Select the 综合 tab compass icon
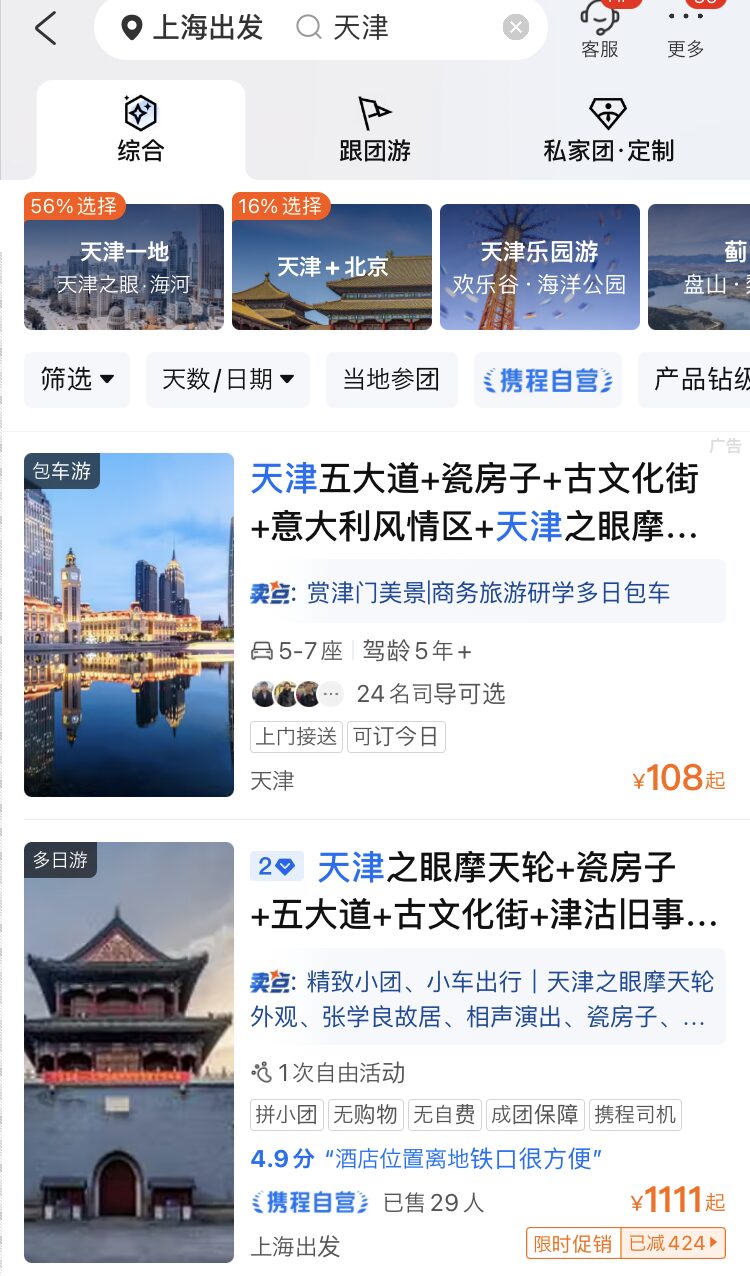Image resolution: width=750 pixels, height=1276 pixels. (140, 113)
